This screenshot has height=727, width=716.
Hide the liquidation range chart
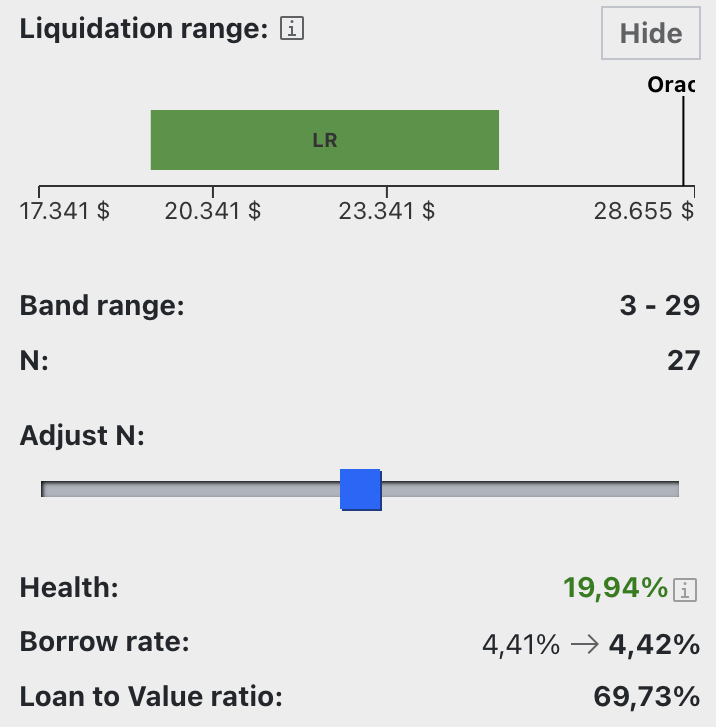(650, 33)
